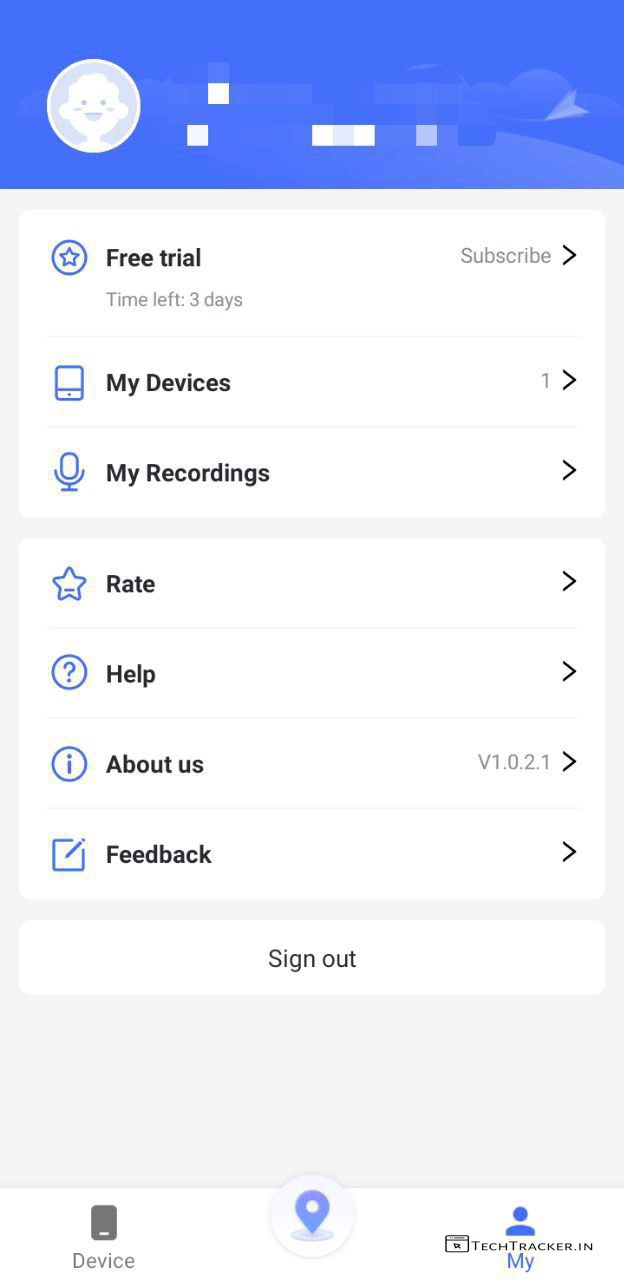
Task: Open the Rate option
Action: [312, 583]
